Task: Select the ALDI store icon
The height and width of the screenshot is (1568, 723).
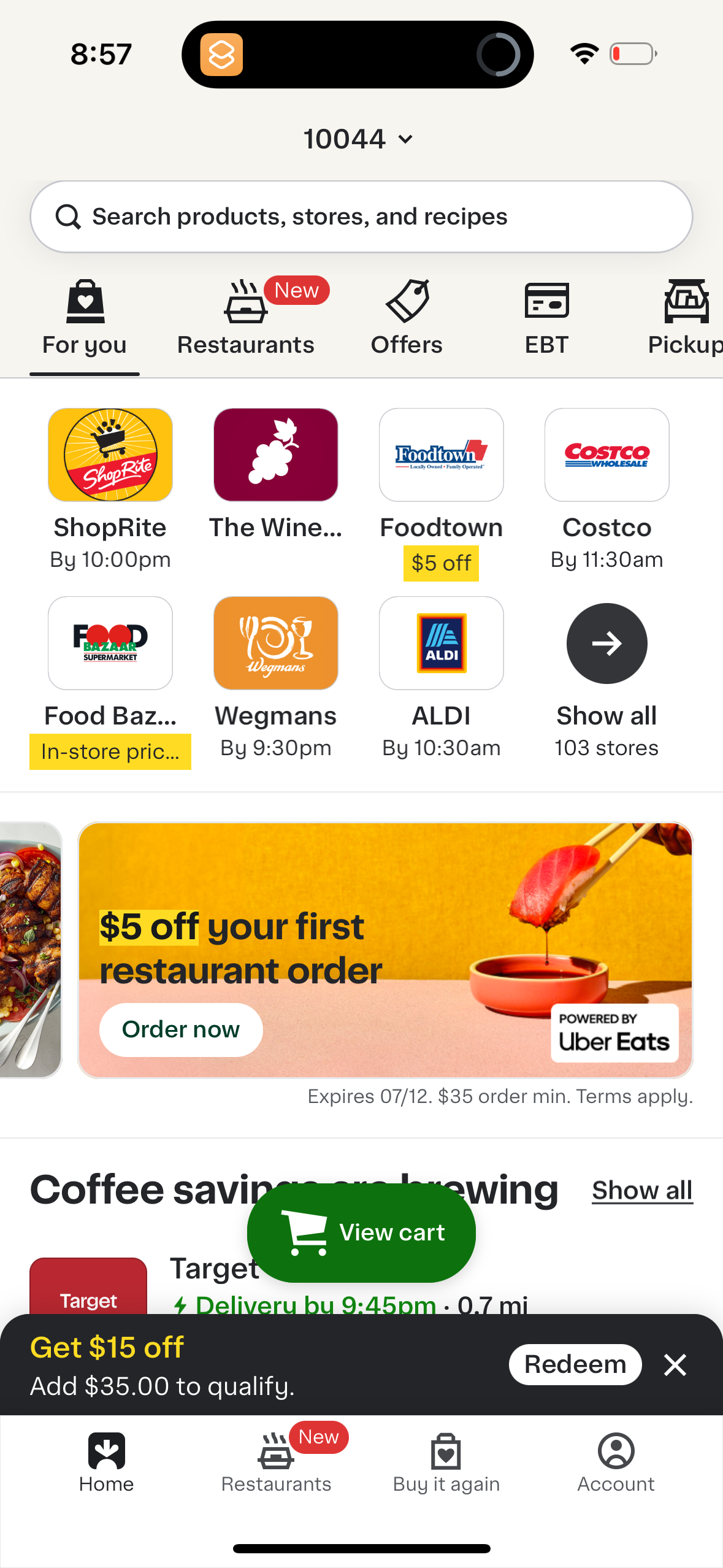Action: 441,643
